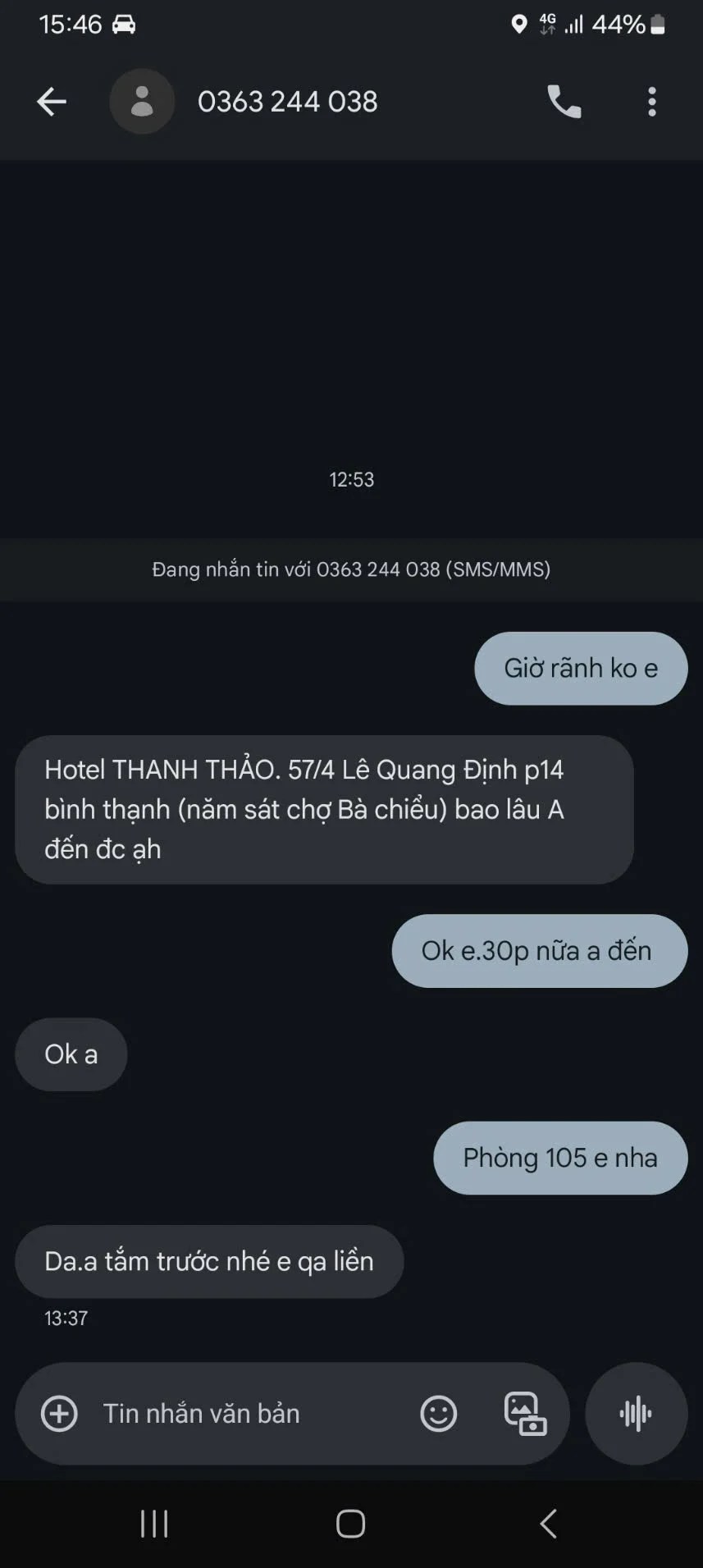Image resolution: width=703 pixels, height=1568 pixels.
Task: Open the three-dot overflow menu
Action: coord(652,102)
